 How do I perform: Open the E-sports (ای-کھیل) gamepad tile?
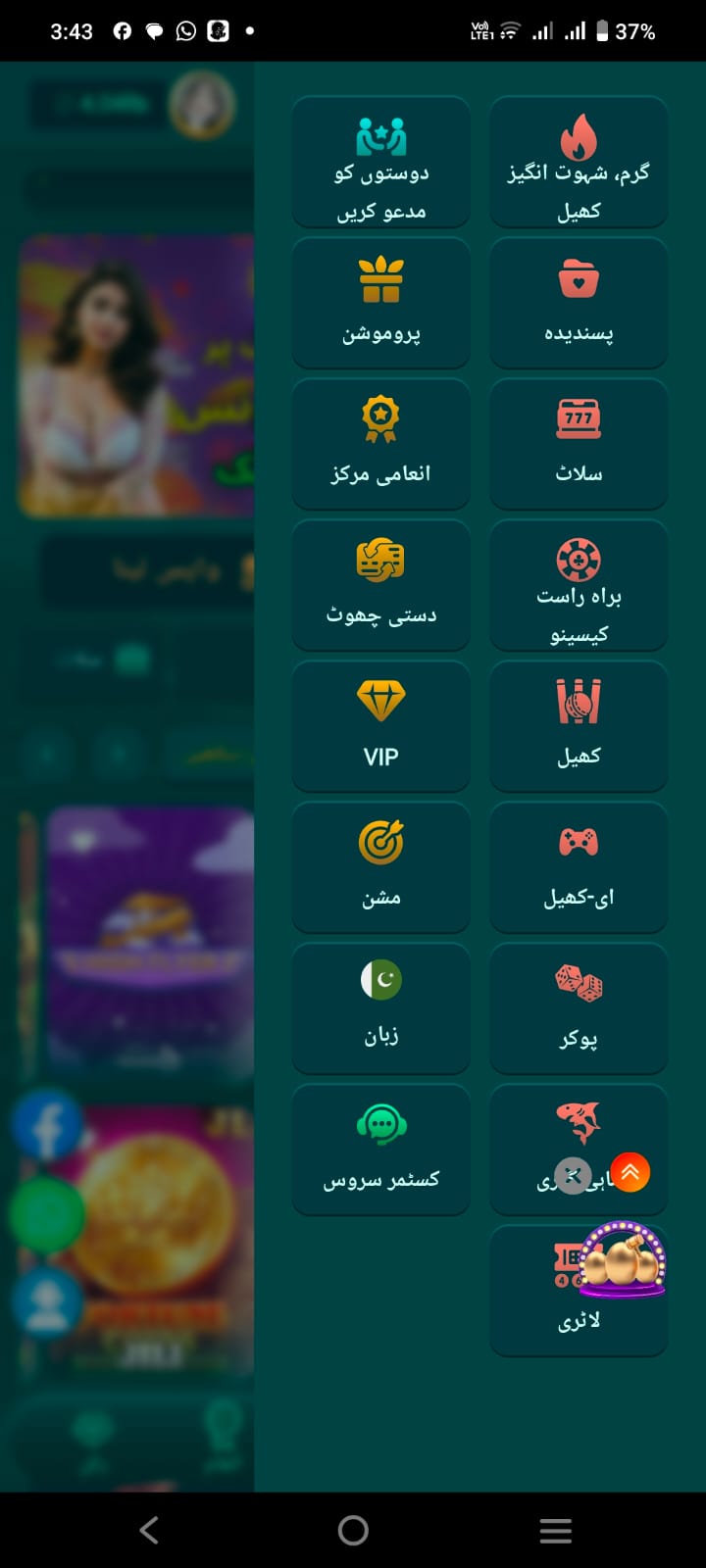tap(579, 867)
